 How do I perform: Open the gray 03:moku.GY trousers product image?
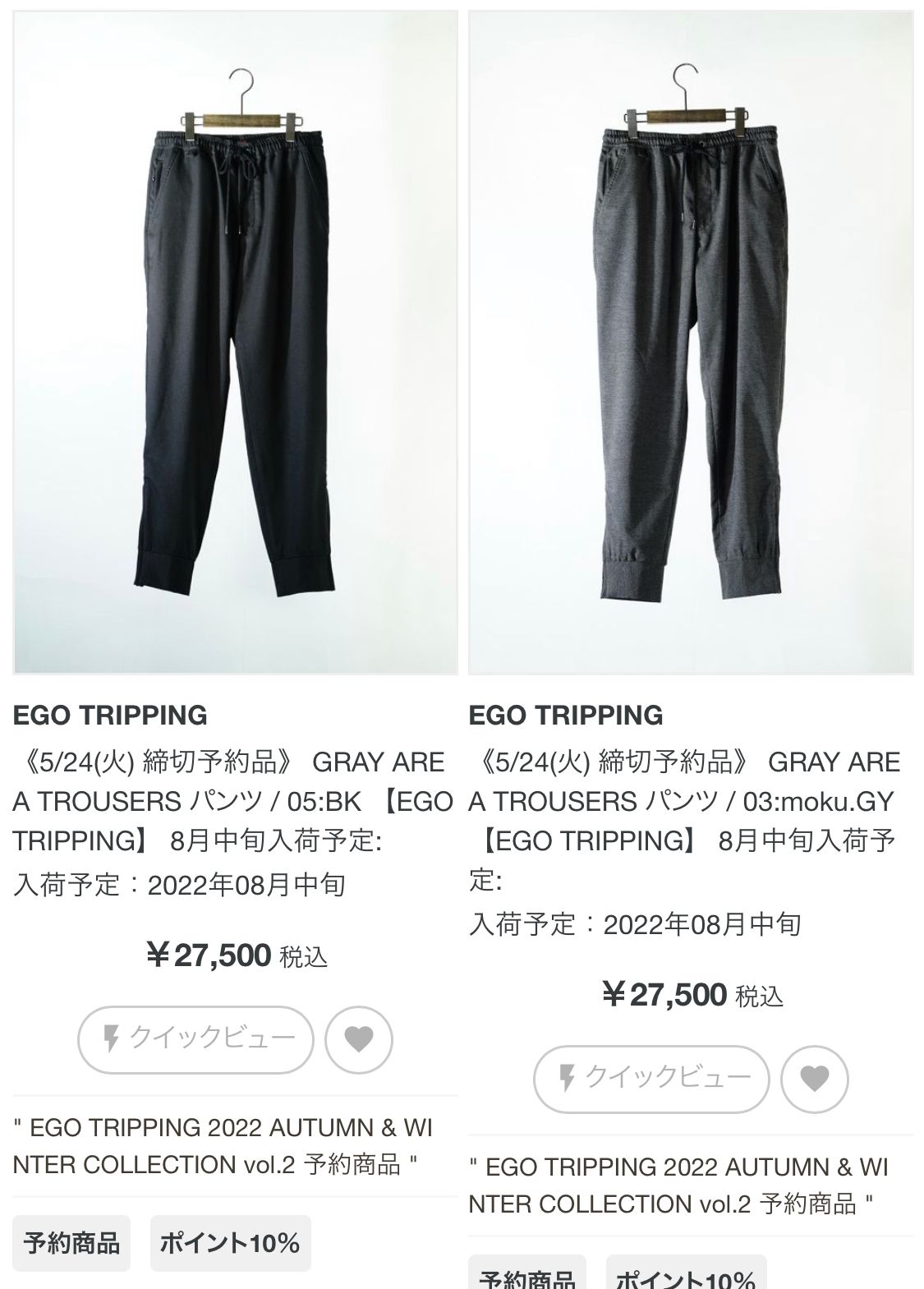coord(691,343)
